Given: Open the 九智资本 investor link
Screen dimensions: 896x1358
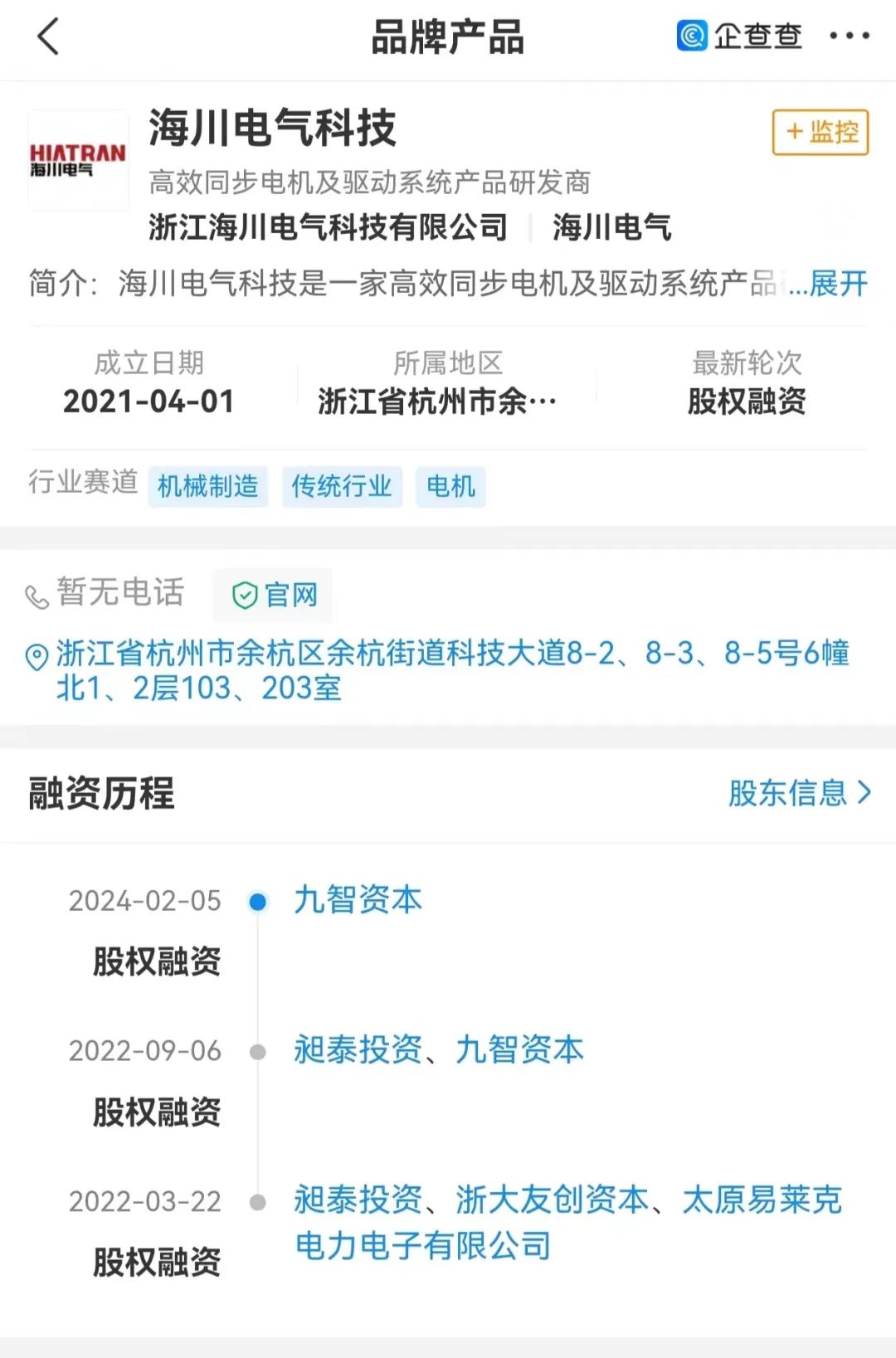Looking at the screenshot, I should pos(357,900).
